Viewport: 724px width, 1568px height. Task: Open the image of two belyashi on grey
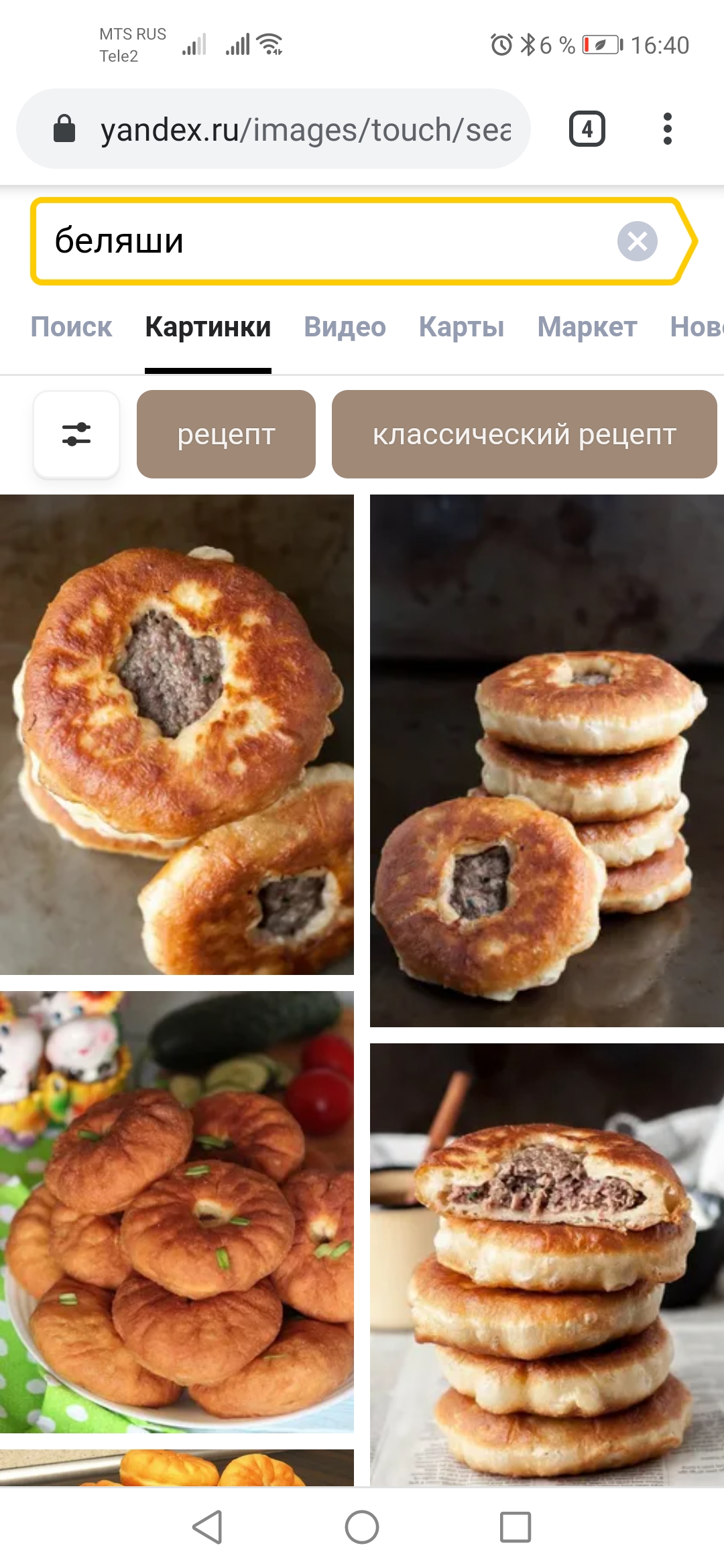(x=177, y=734)
